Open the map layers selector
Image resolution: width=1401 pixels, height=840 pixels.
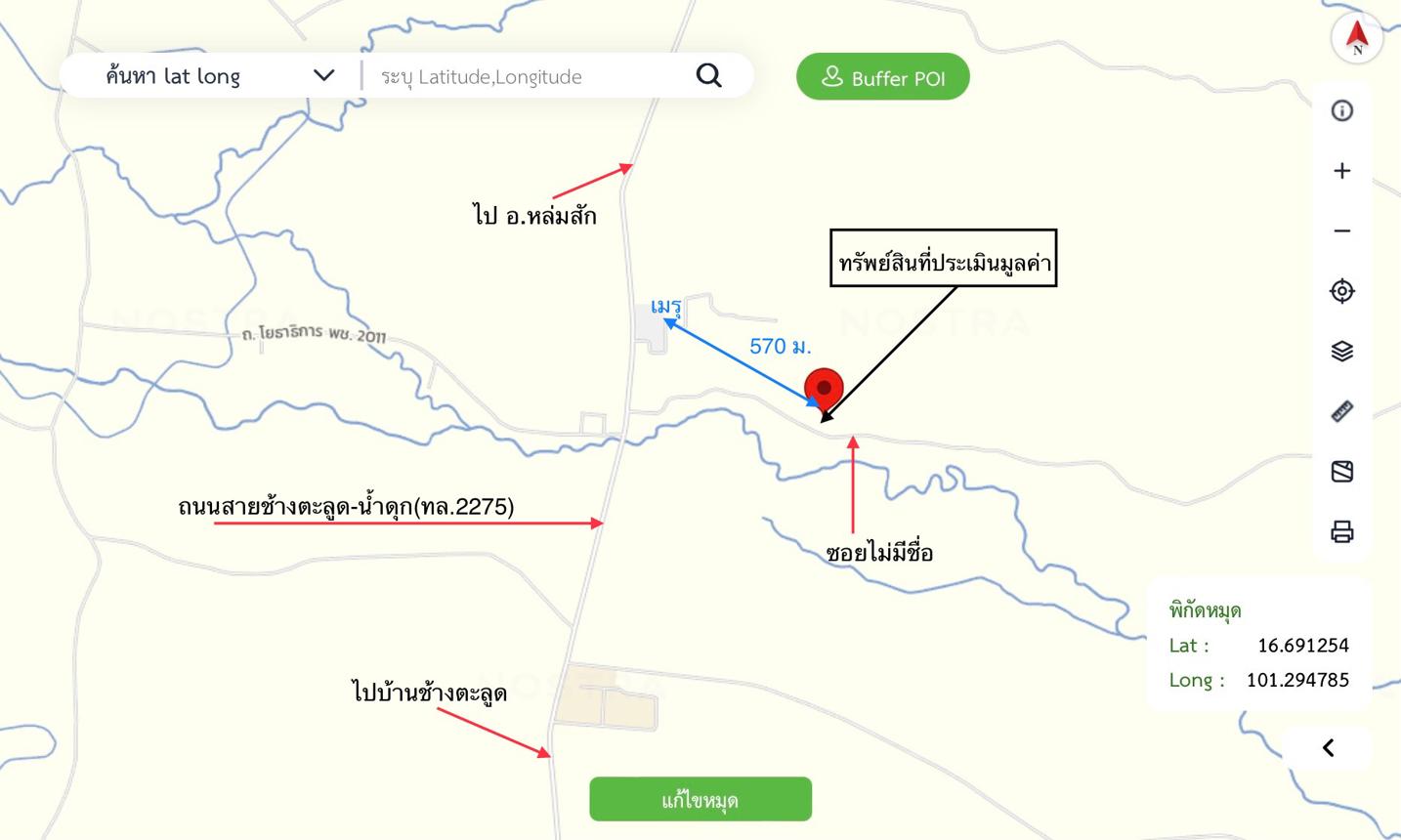[x=1341, y=352]
